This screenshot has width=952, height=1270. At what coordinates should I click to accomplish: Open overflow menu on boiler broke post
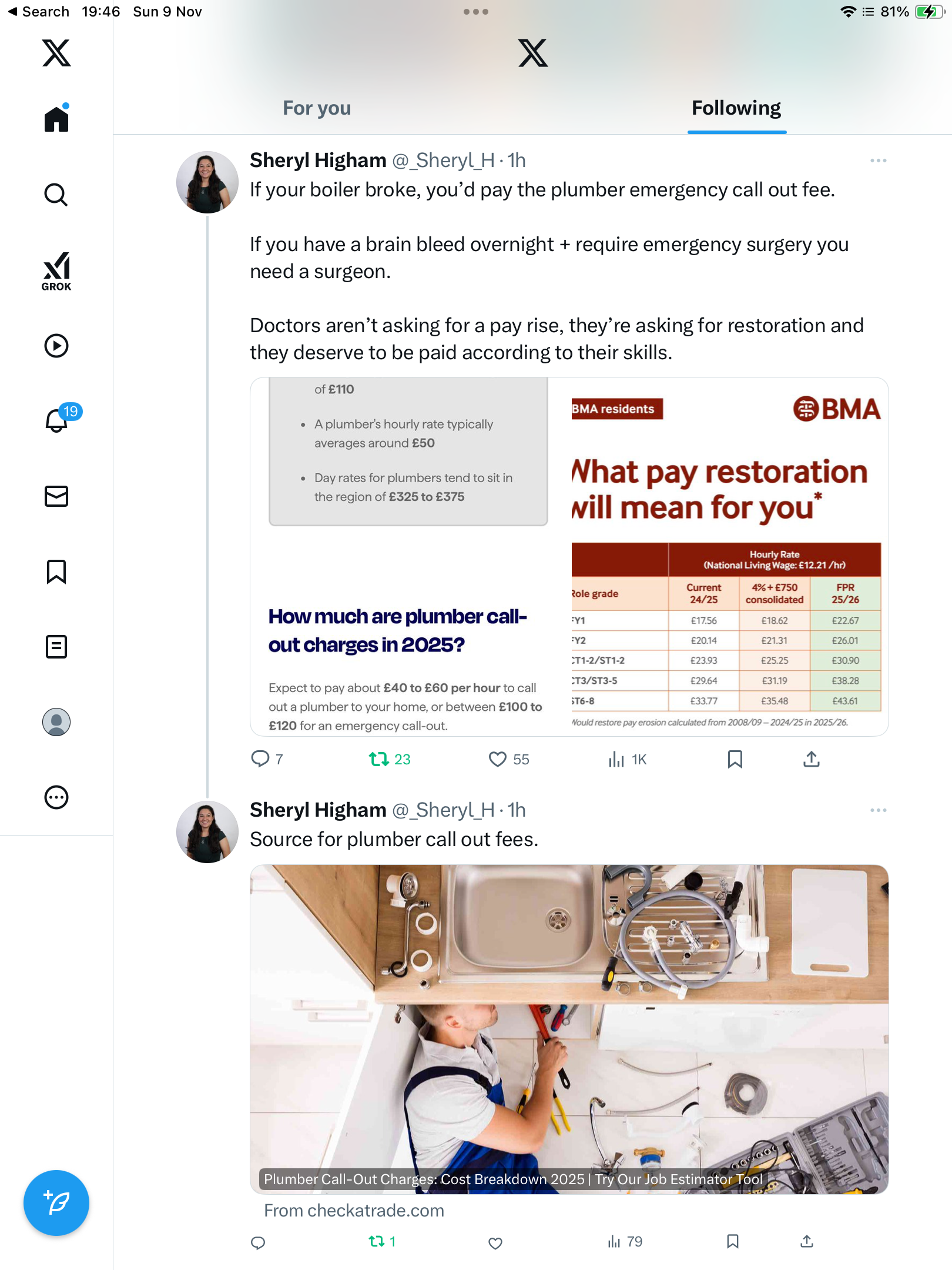878,161
